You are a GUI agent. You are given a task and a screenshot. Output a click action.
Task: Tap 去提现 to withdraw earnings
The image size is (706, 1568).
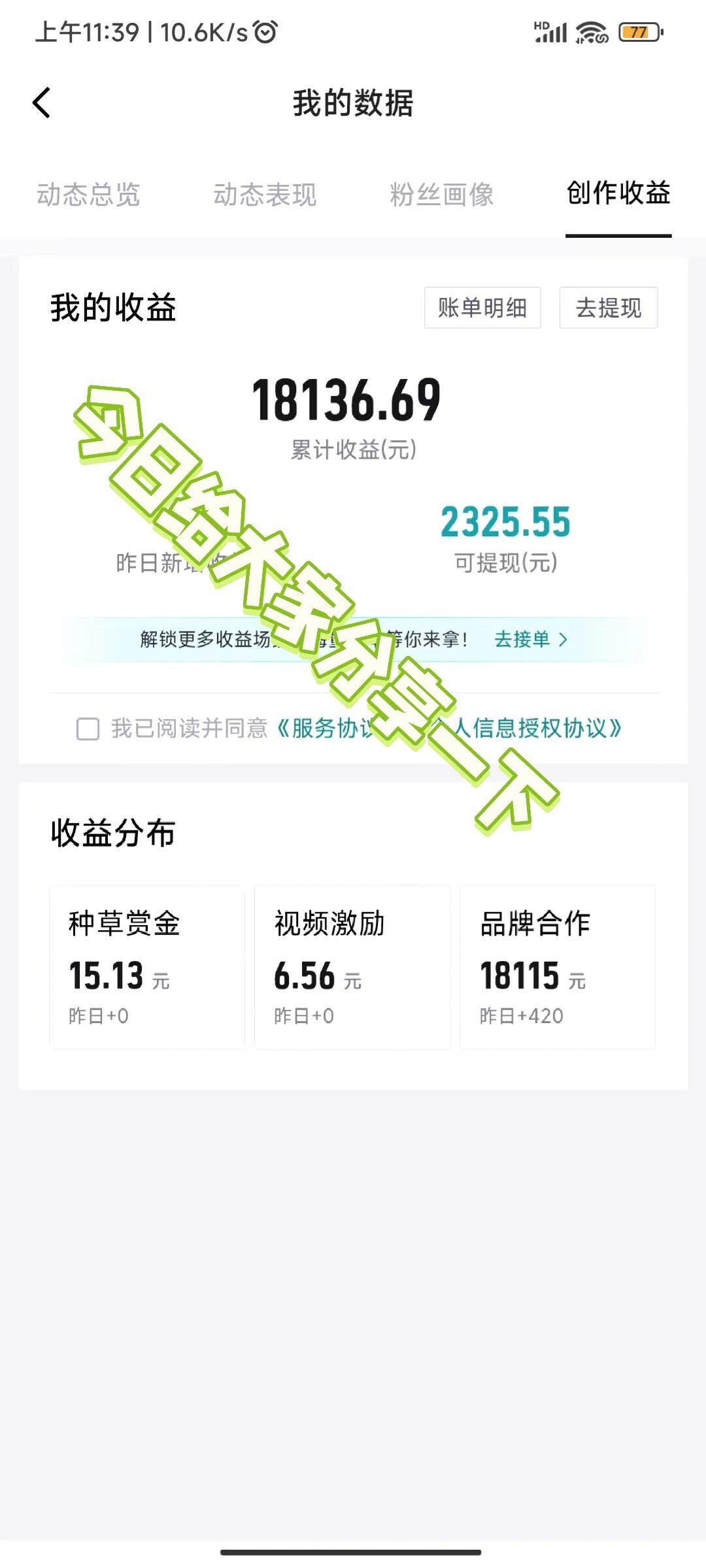(x=609, y=308)
